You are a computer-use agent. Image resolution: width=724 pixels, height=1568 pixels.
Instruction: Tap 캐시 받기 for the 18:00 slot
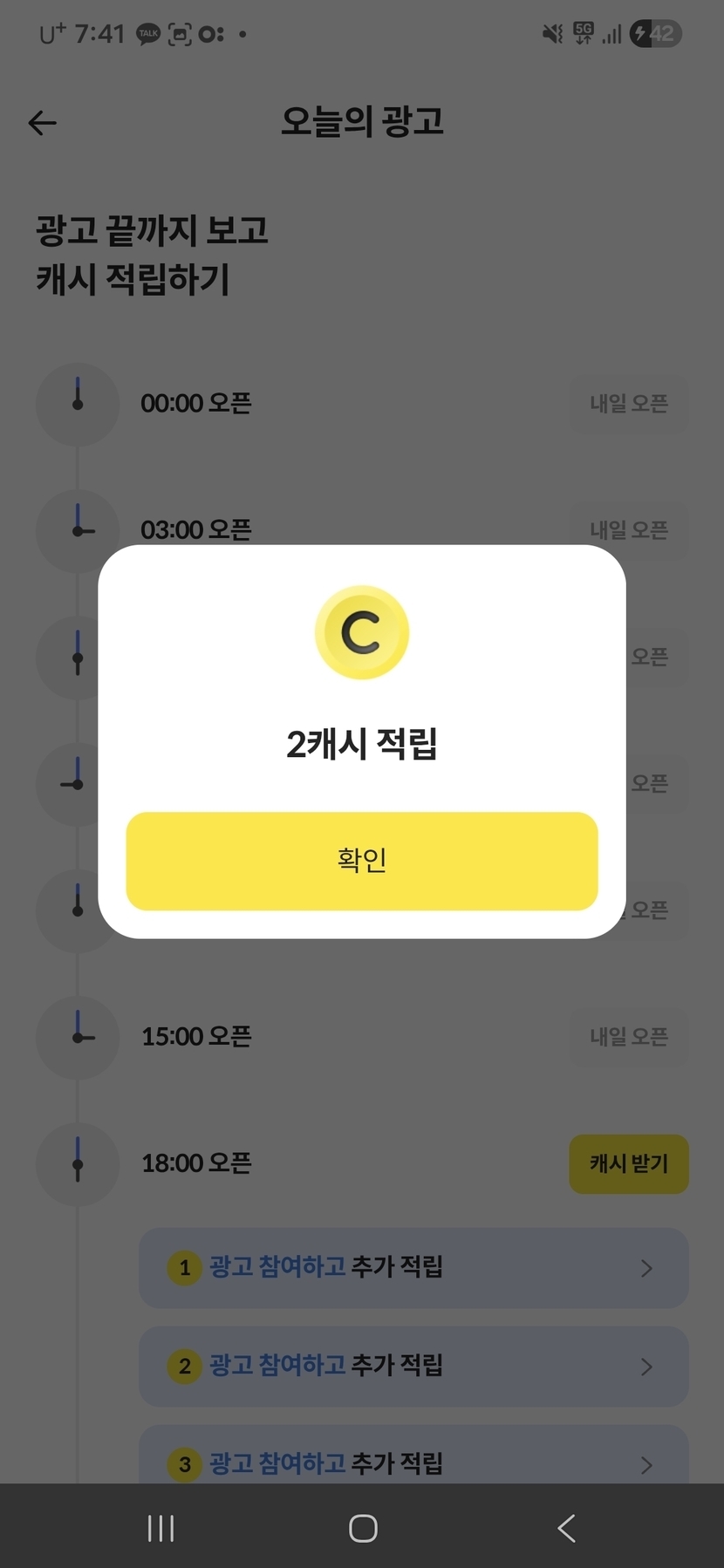click(629, 1163)
